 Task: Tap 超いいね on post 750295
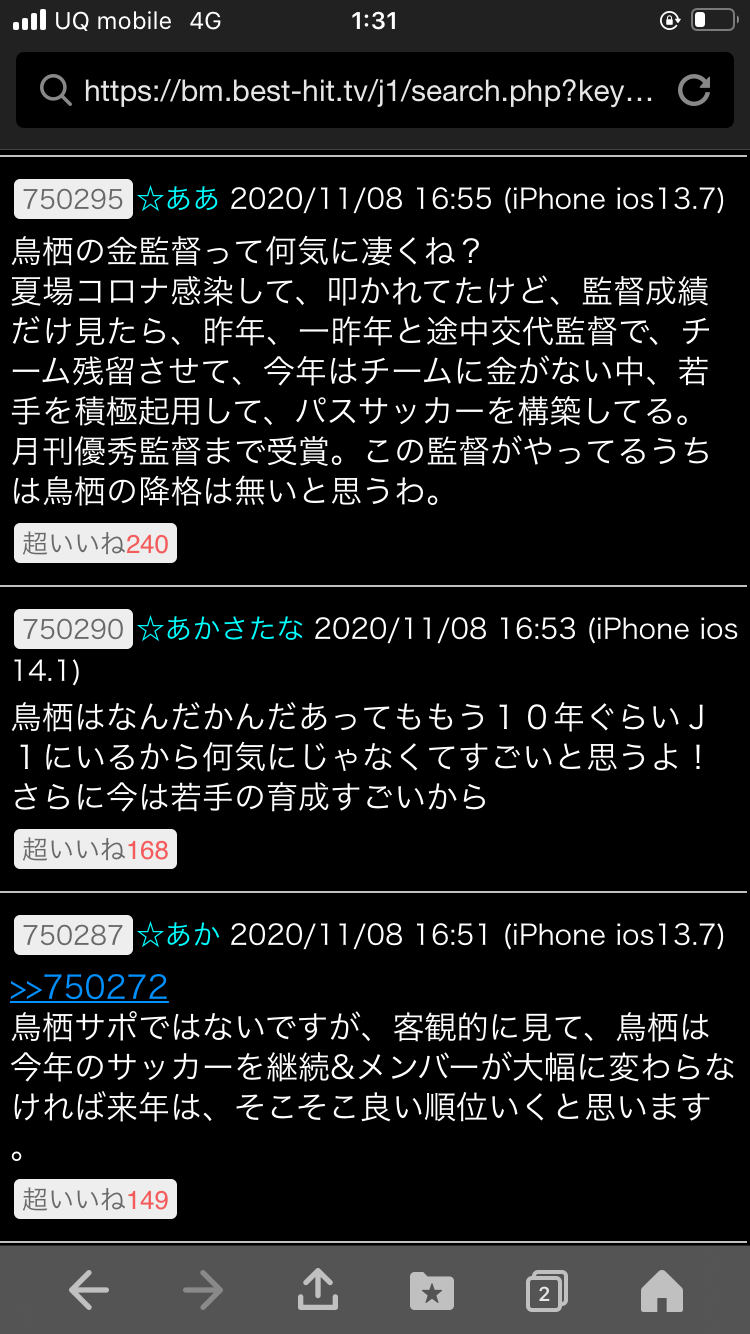click(95, 544)
